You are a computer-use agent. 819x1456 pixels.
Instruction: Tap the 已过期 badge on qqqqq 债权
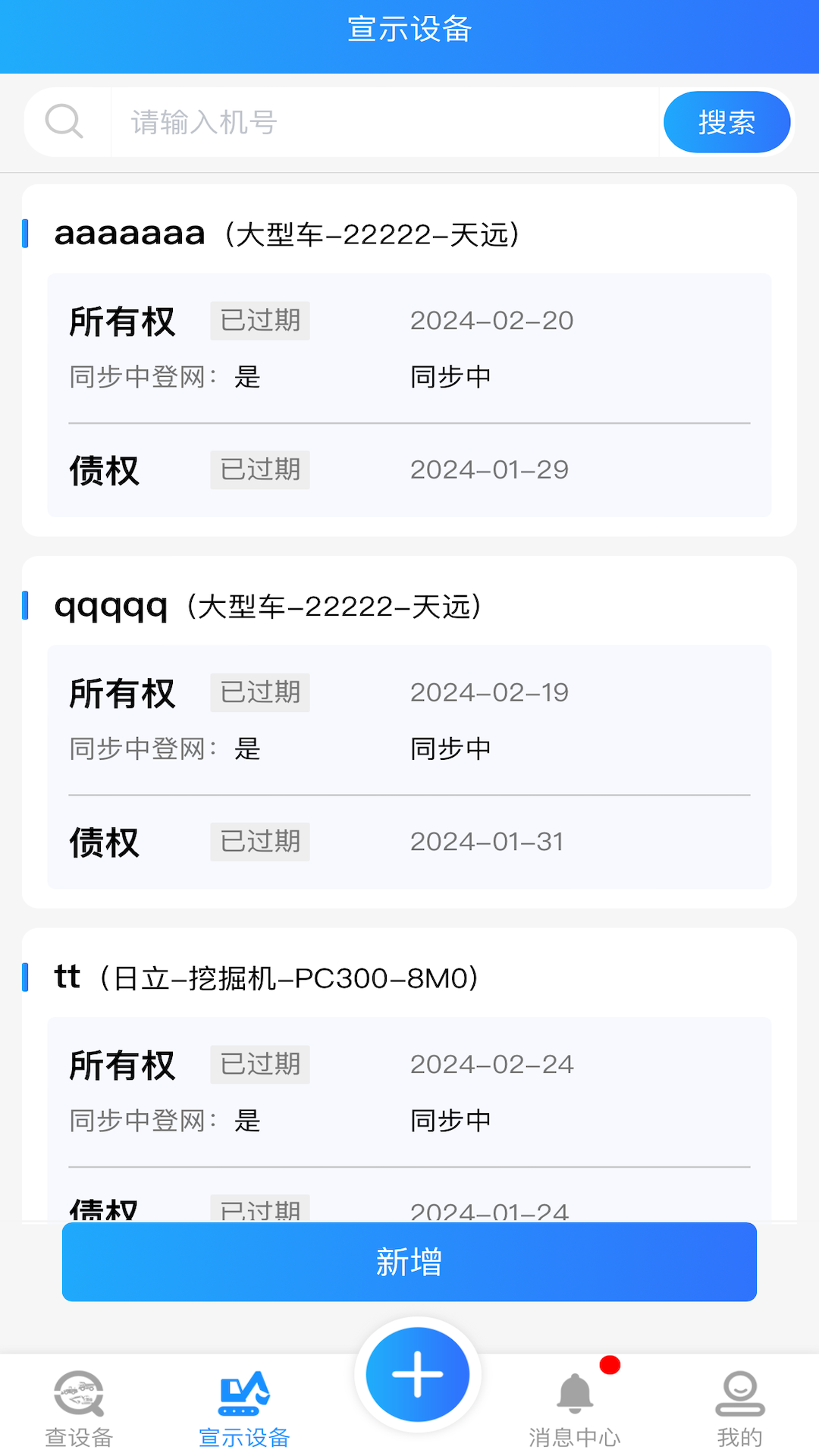[259, 841]
